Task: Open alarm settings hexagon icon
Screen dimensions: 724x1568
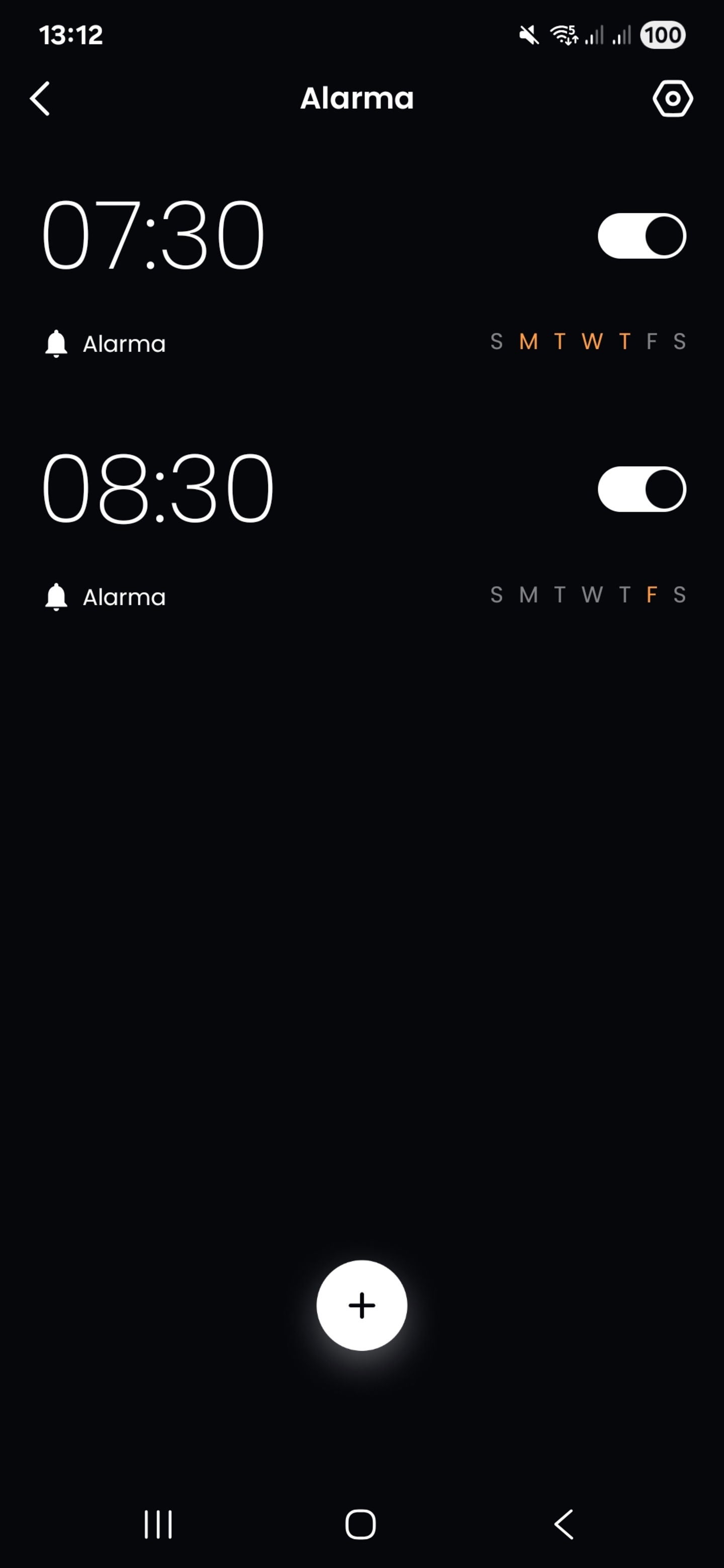Action: [672, 99]
